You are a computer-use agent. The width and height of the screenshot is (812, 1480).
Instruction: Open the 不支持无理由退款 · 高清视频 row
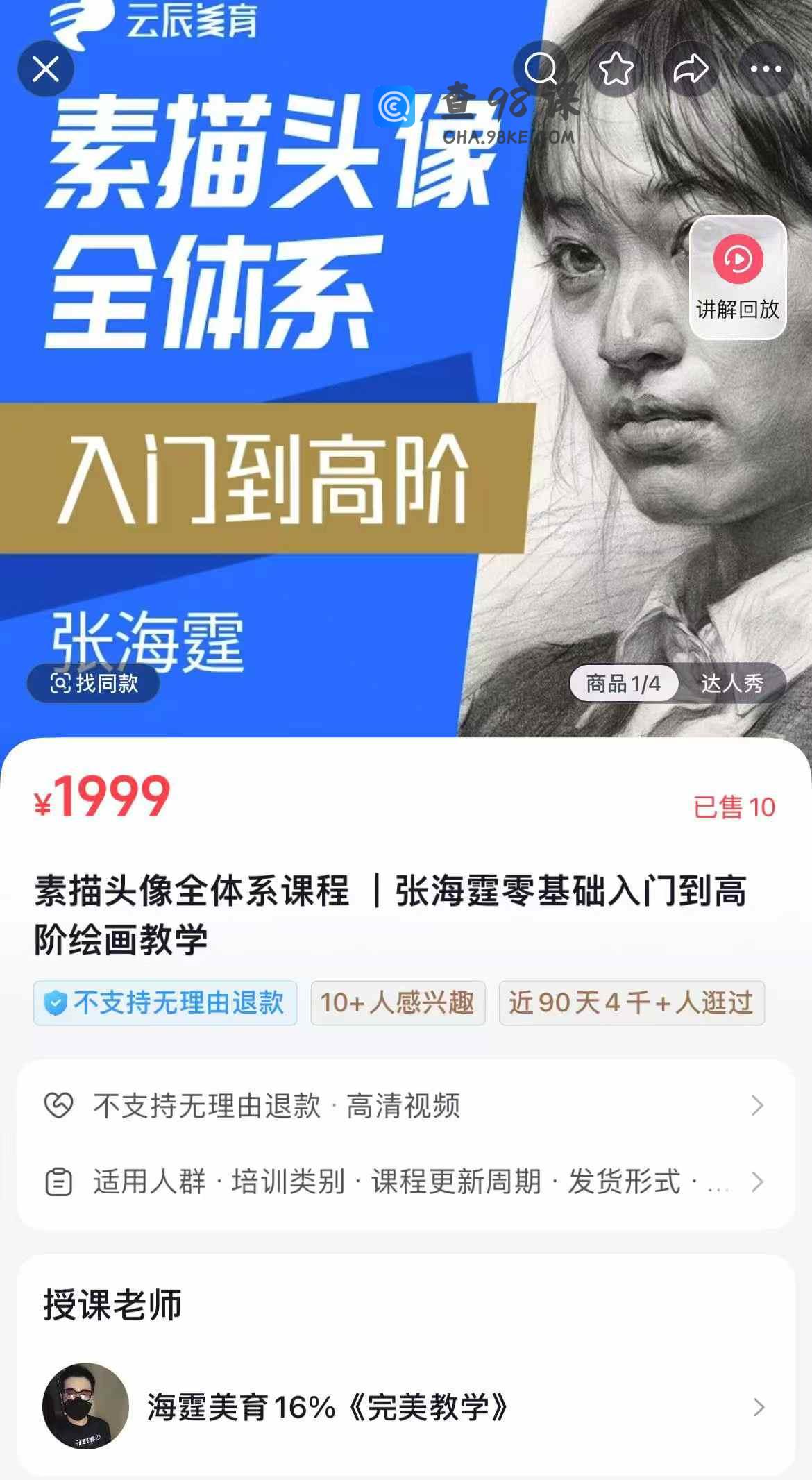pyautogui.click(x=405, y=1105)
